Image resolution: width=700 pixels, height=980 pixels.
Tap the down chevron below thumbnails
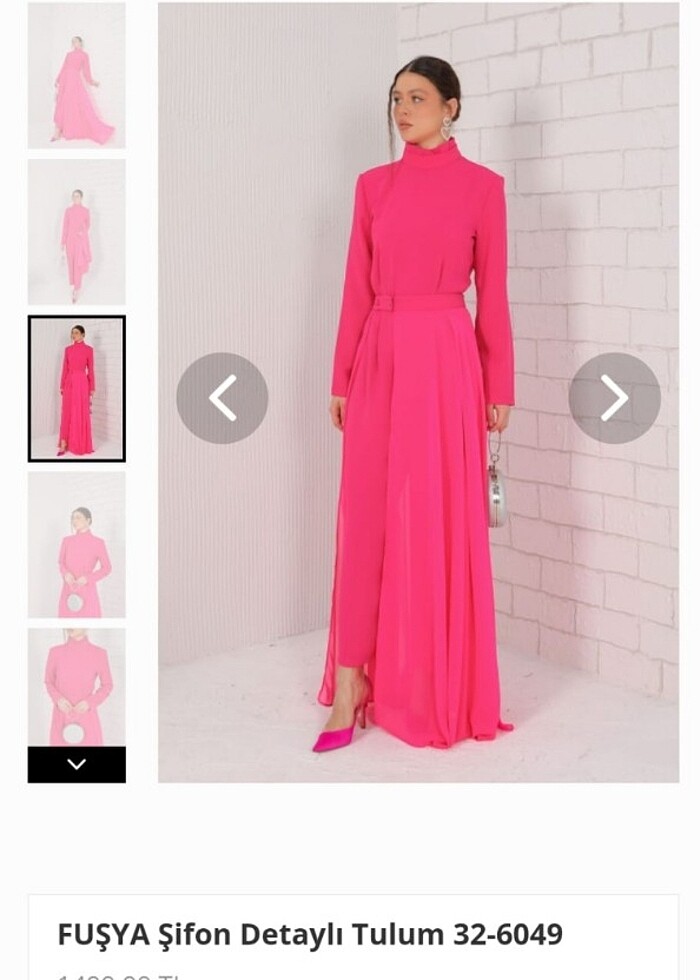[x=77, y=765]
